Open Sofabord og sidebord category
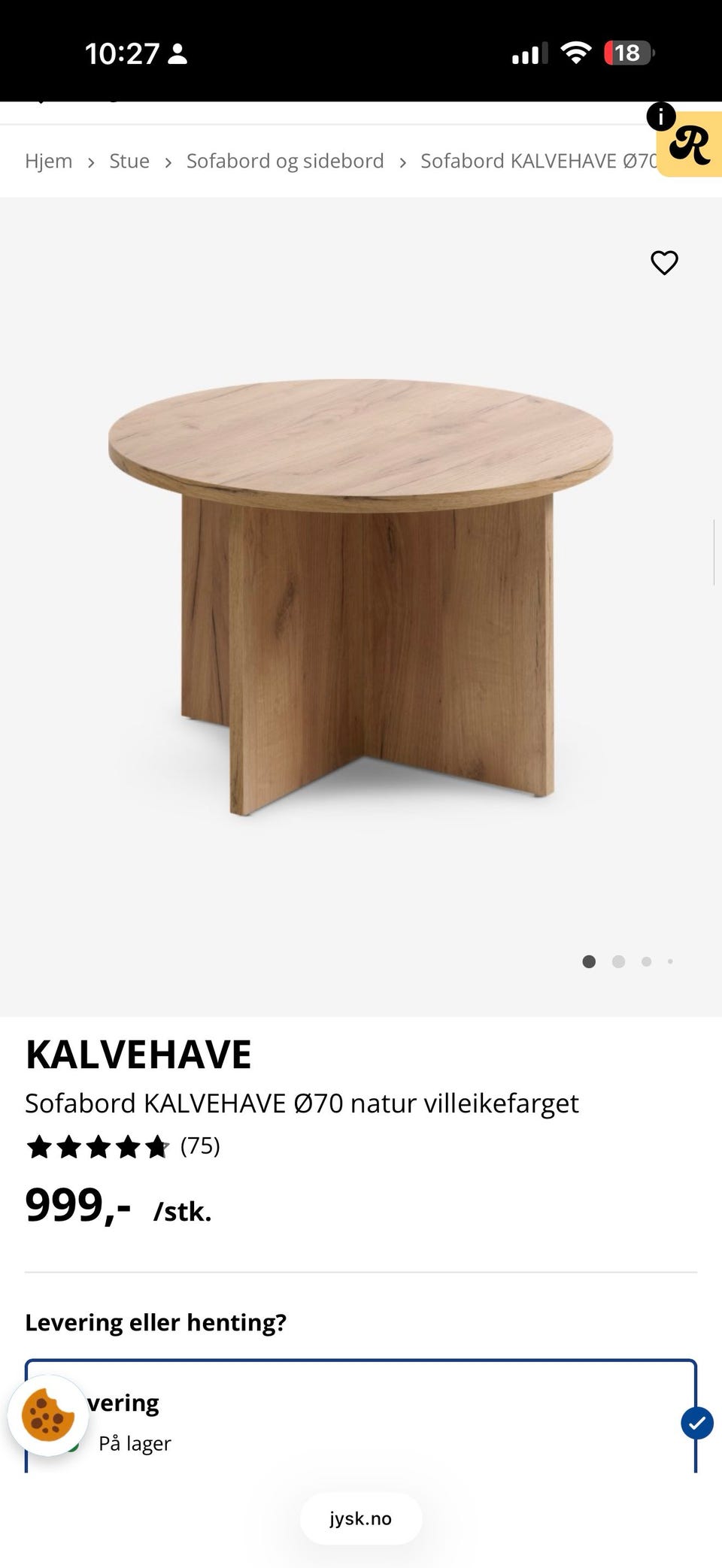Screen dimensions: 722x1568 click(x=285, y=160)
